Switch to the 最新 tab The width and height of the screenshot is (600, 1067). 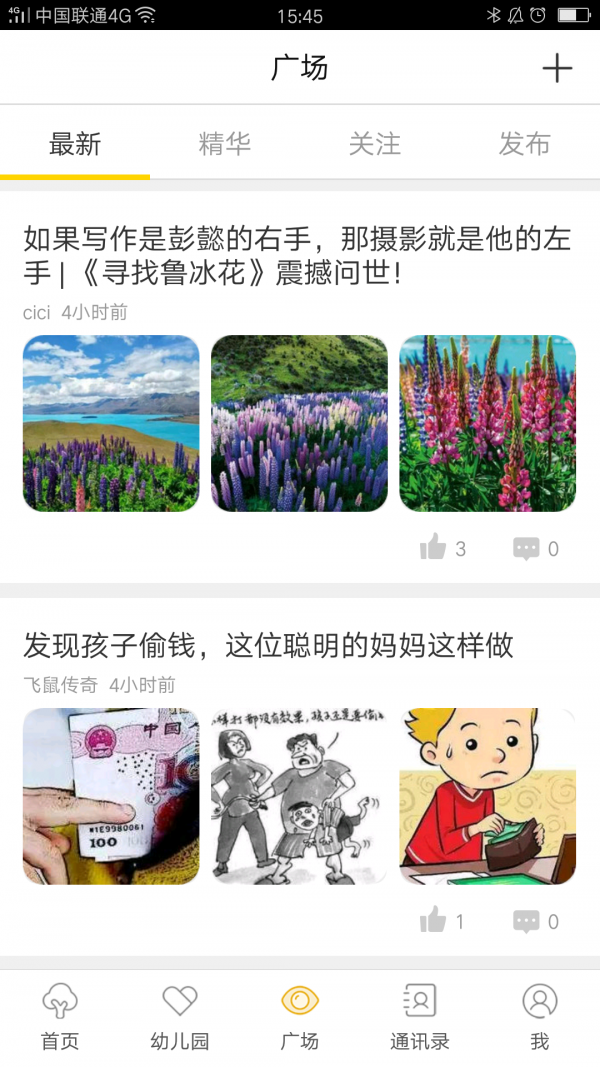coord(75,144)
